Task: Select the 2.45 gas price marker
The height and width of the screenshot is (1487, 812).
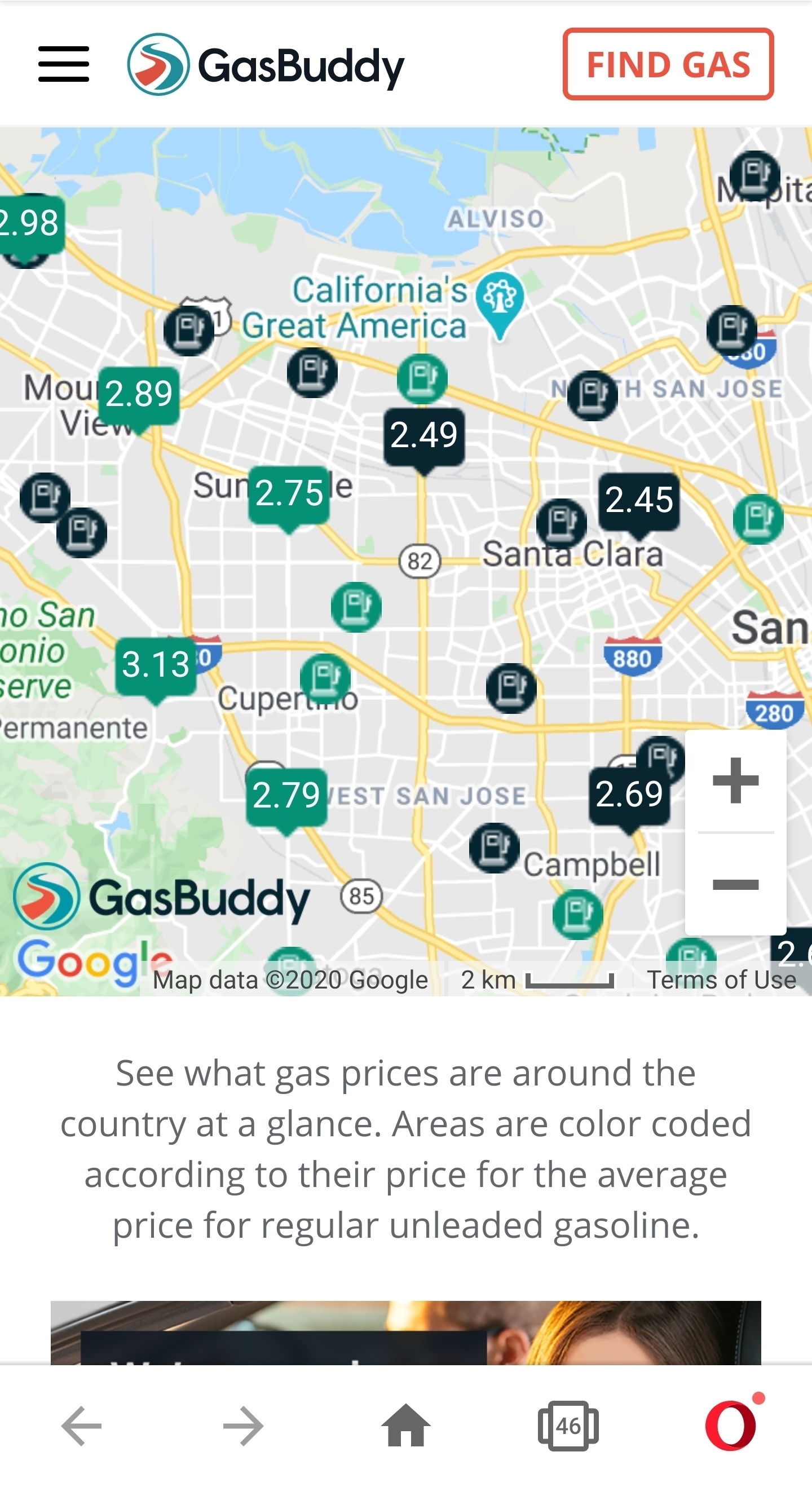Action: pos(639,500)
